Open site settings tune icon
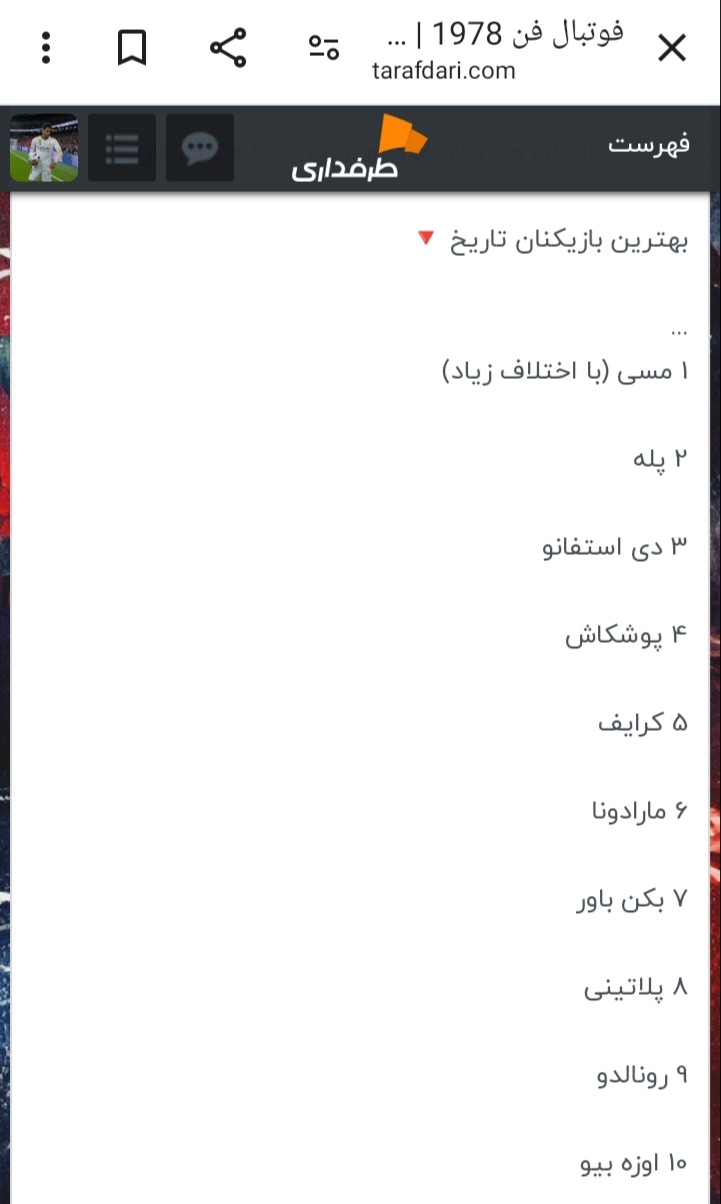This screenshot has height=1204, width=721. [x=323, y=47]
